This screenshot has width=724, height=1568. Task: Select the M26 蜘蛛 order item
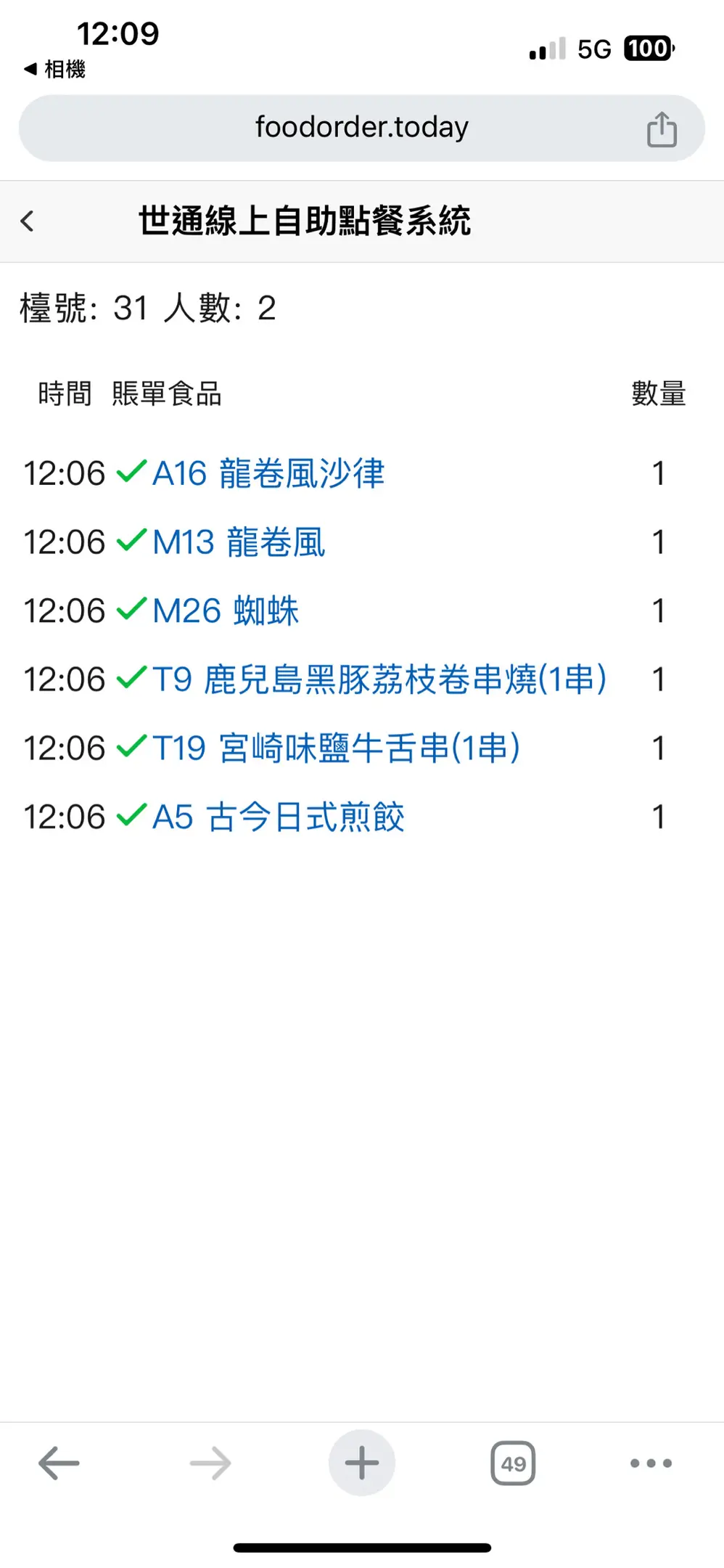click(x=226, y=611)
